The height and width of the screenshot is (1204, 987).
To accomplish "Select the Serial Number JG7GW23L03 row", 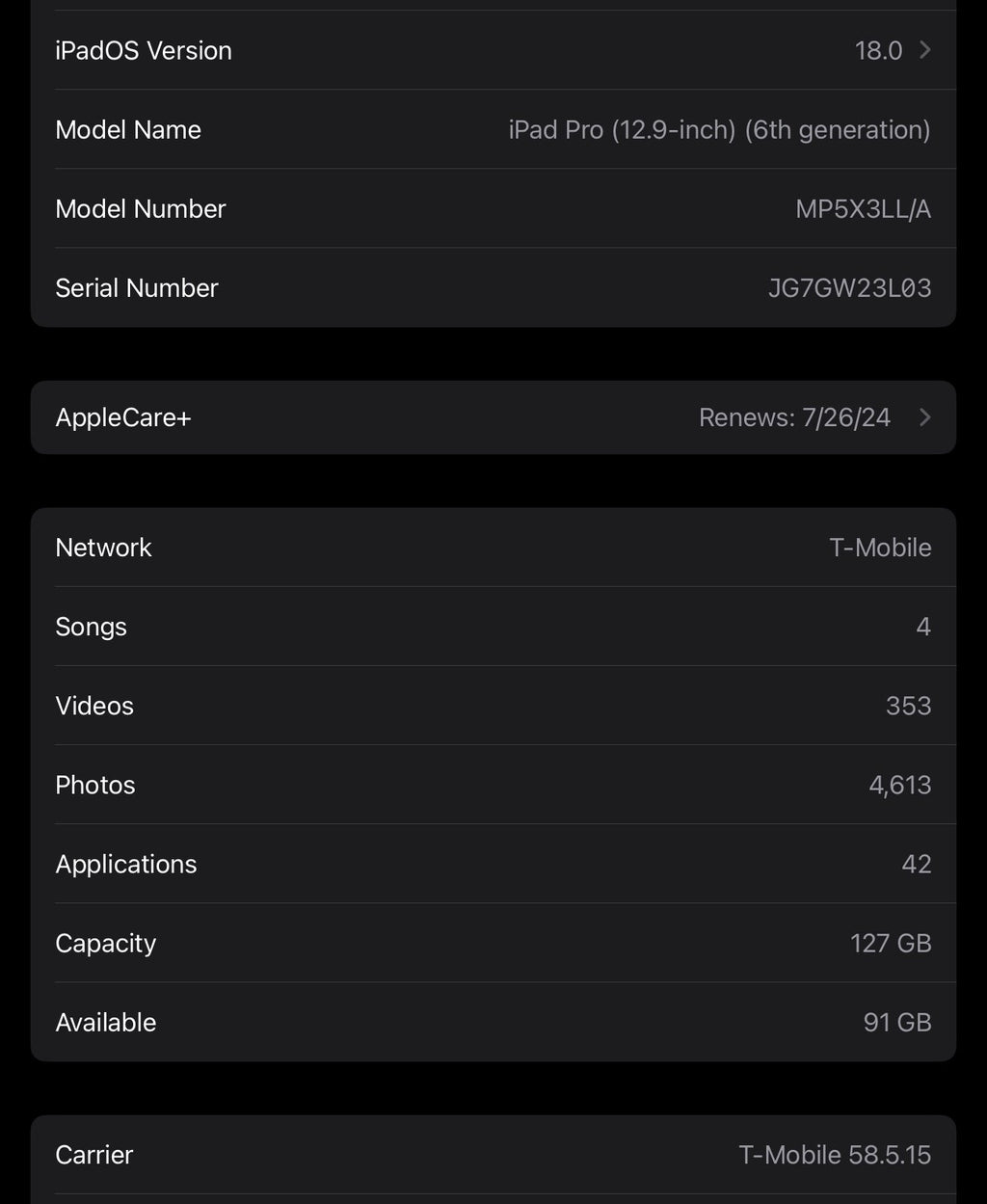I will (x=493, y=287).
